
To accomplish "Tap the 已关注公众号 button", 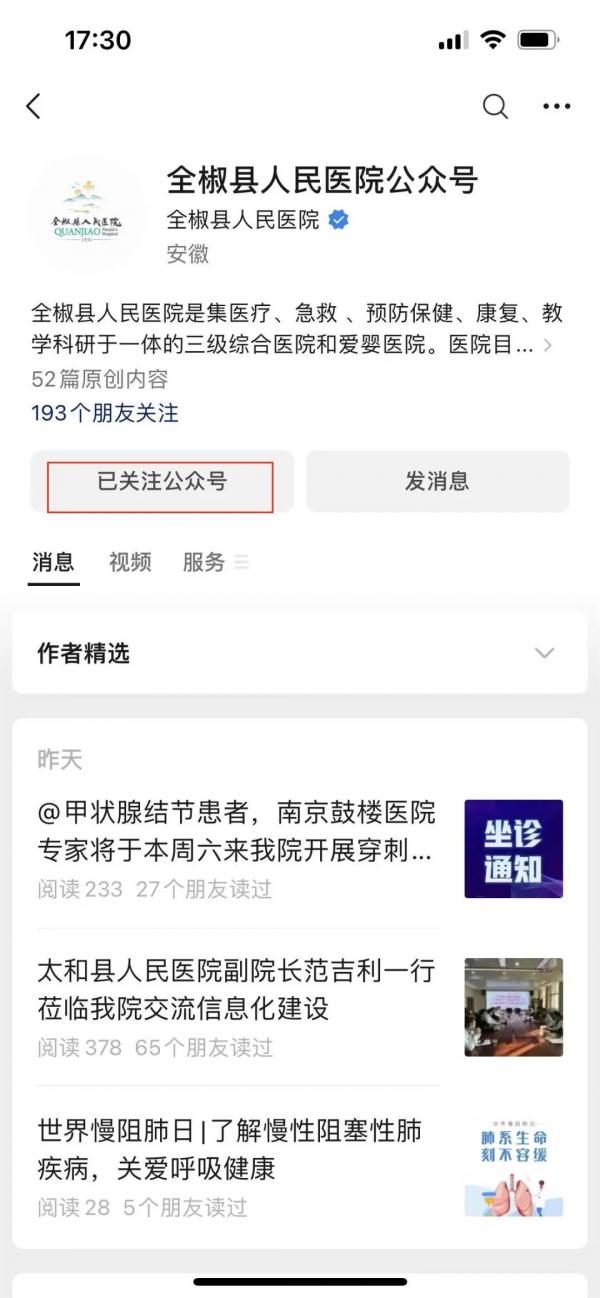I will pyautogui.click(x=161, y=481).
